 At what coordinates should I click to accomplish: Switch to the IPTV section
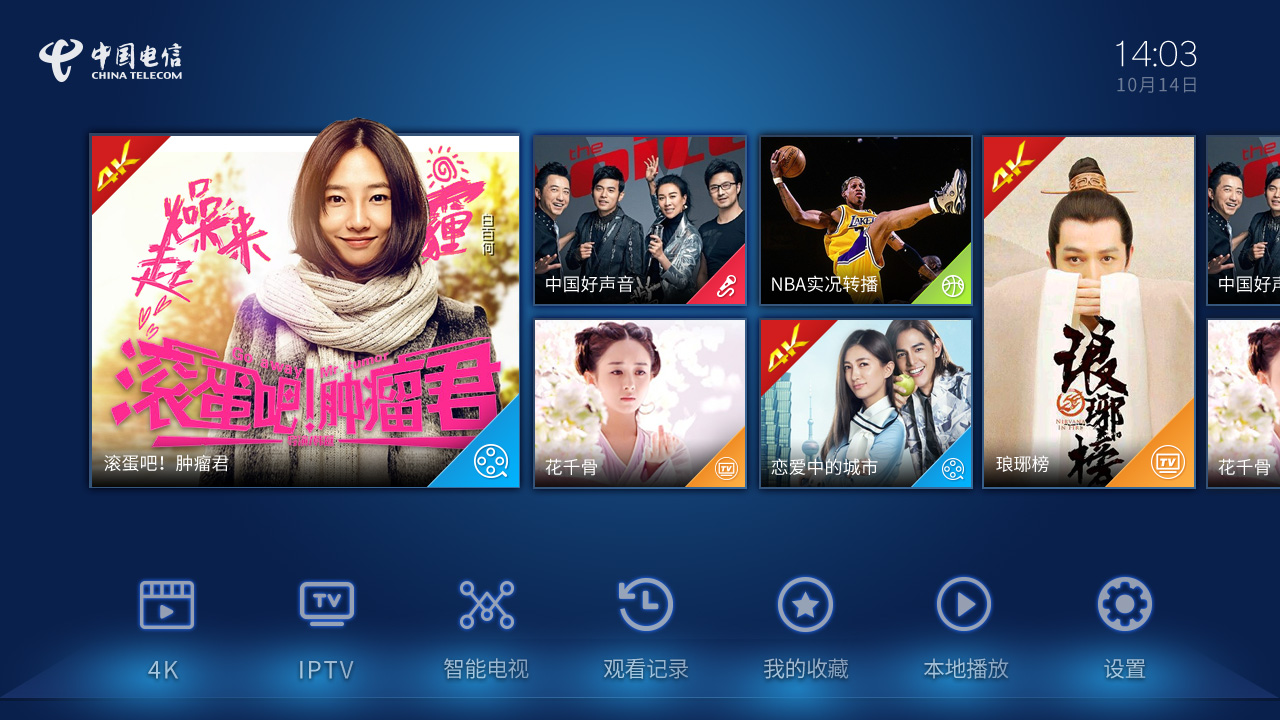(x=326, y=628)
